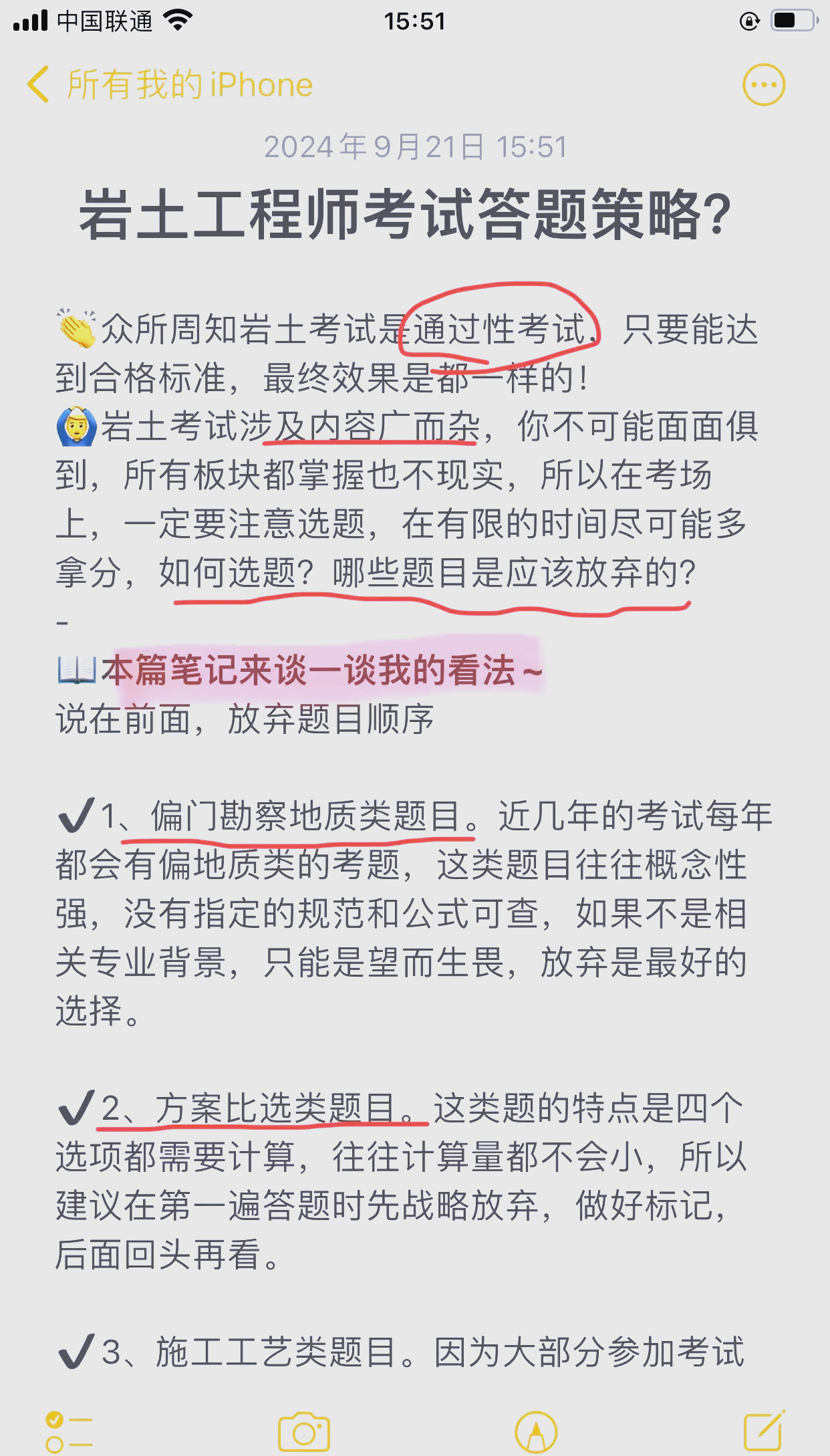Tap the orientation lock icon in status bar
The height and width of the screenshot is (1456, 830).
[748, 21]
